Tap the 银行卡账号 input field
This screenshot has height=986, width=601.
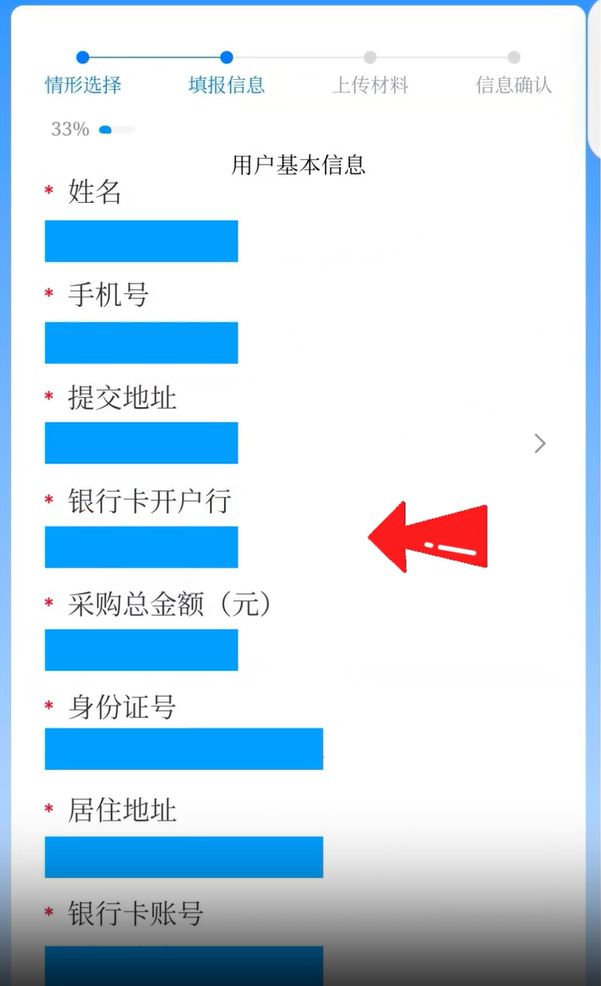[x=184, y=966]
